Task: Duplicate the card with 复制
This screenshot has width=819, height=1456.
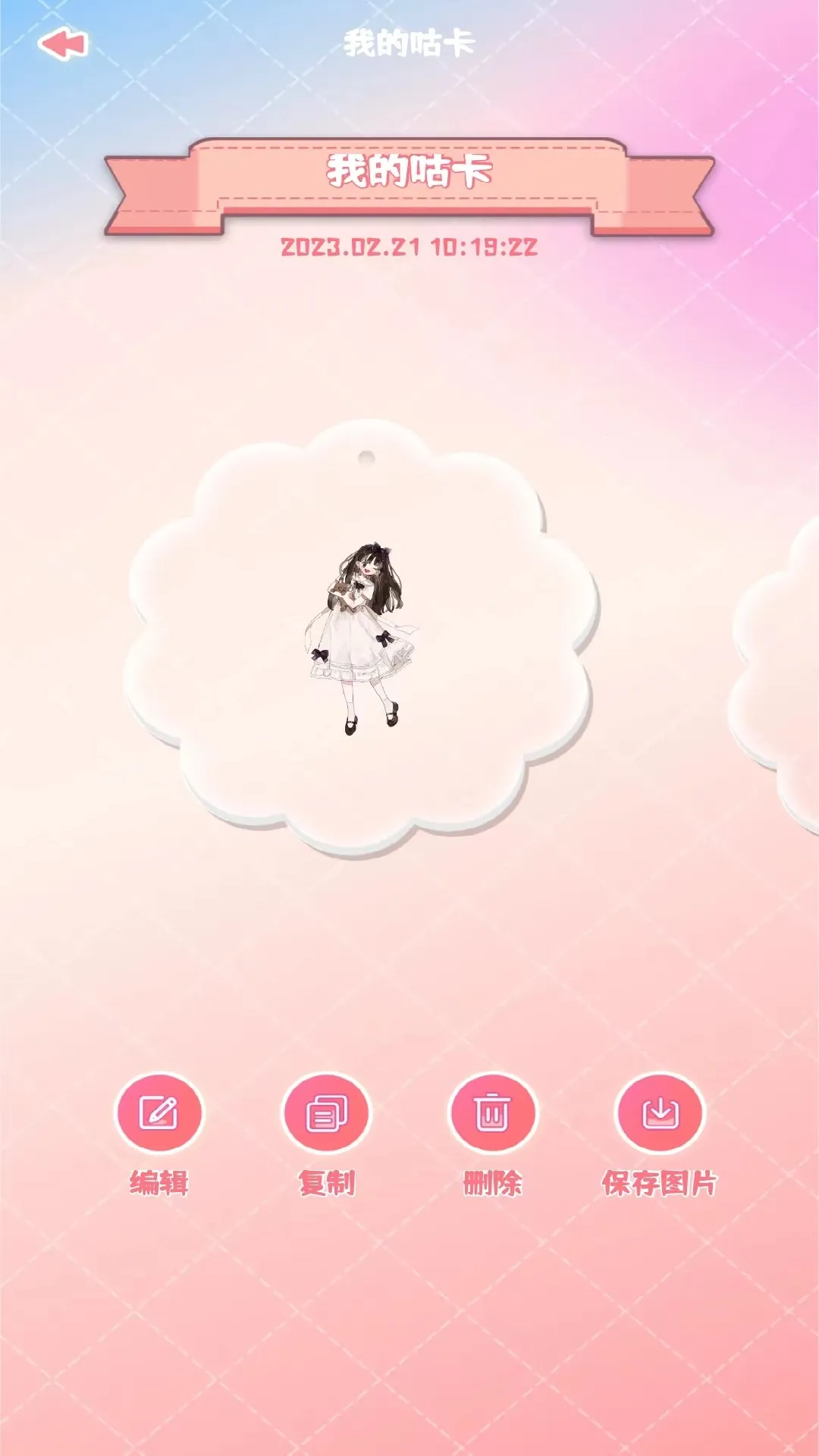Action: 326,1113
